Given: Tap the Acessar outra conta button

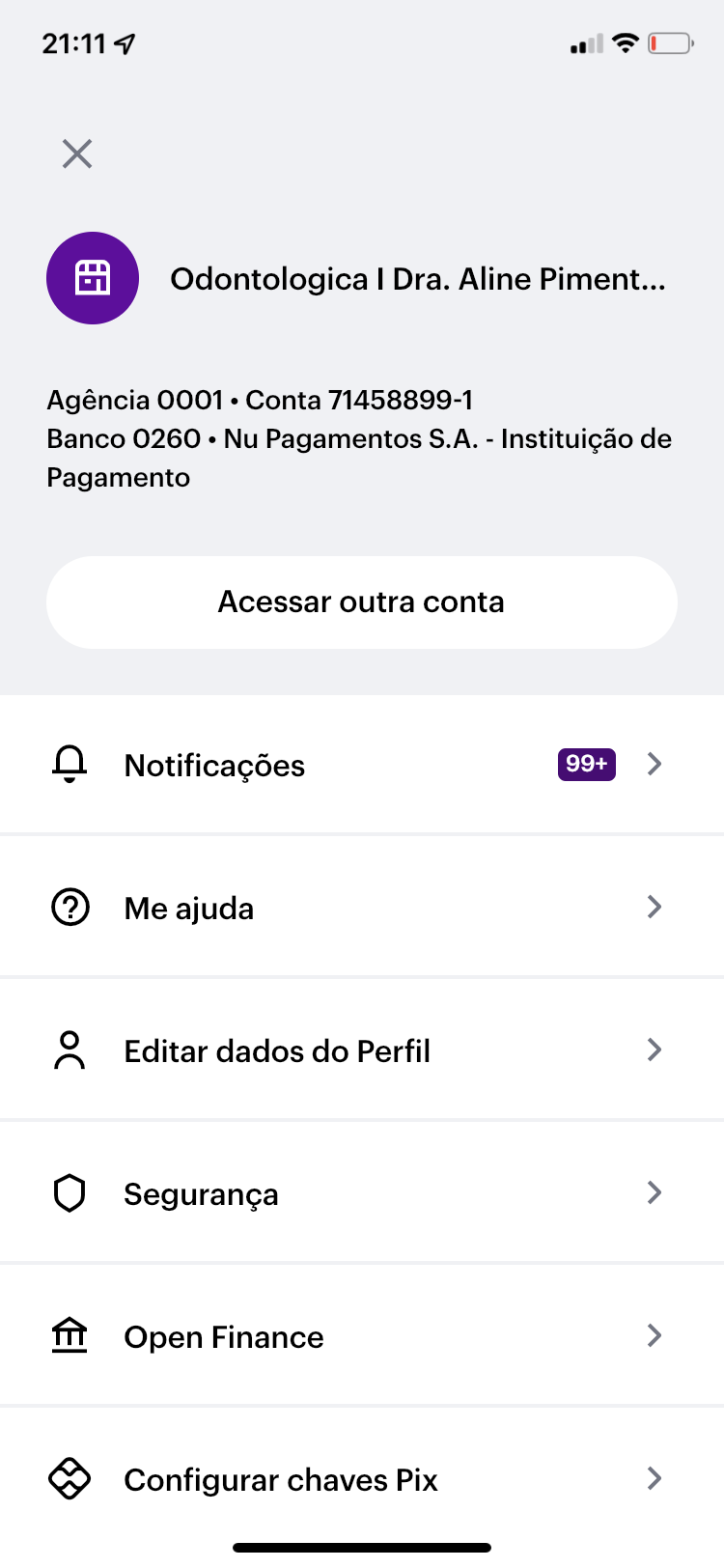Looking at the screenshot, I should [361, 602].
